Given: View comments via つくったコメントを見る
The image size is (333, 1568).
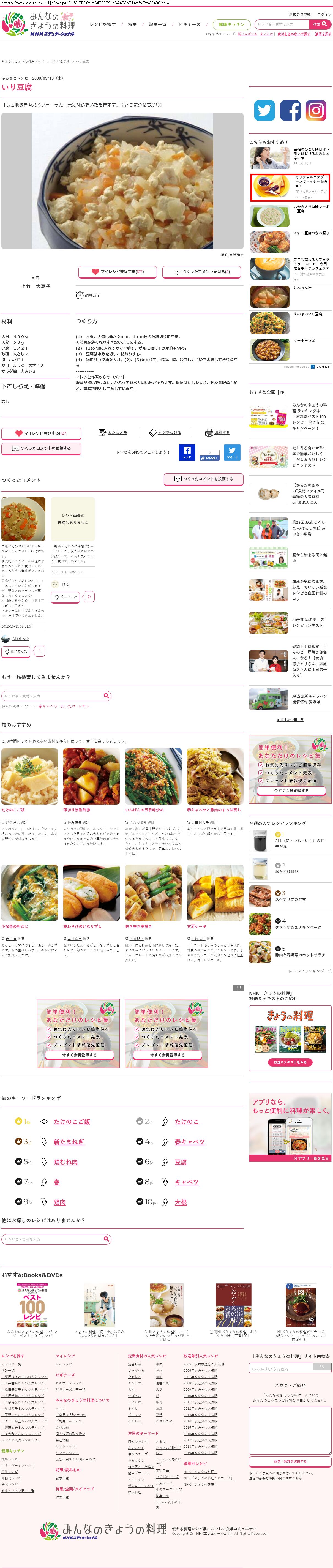Looking at the screenshot, I should point(201,271).
